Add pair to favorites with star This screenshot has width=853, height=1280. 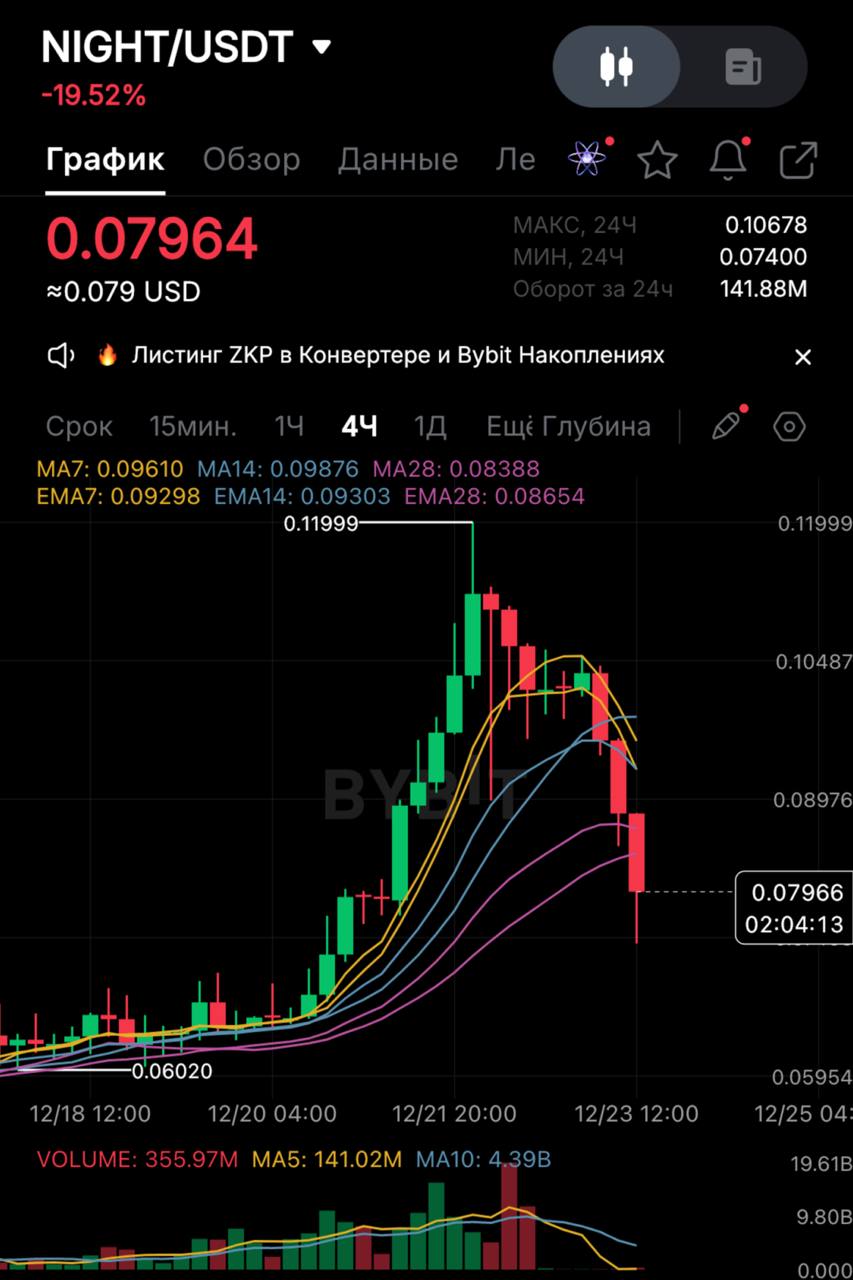(657, 160)
